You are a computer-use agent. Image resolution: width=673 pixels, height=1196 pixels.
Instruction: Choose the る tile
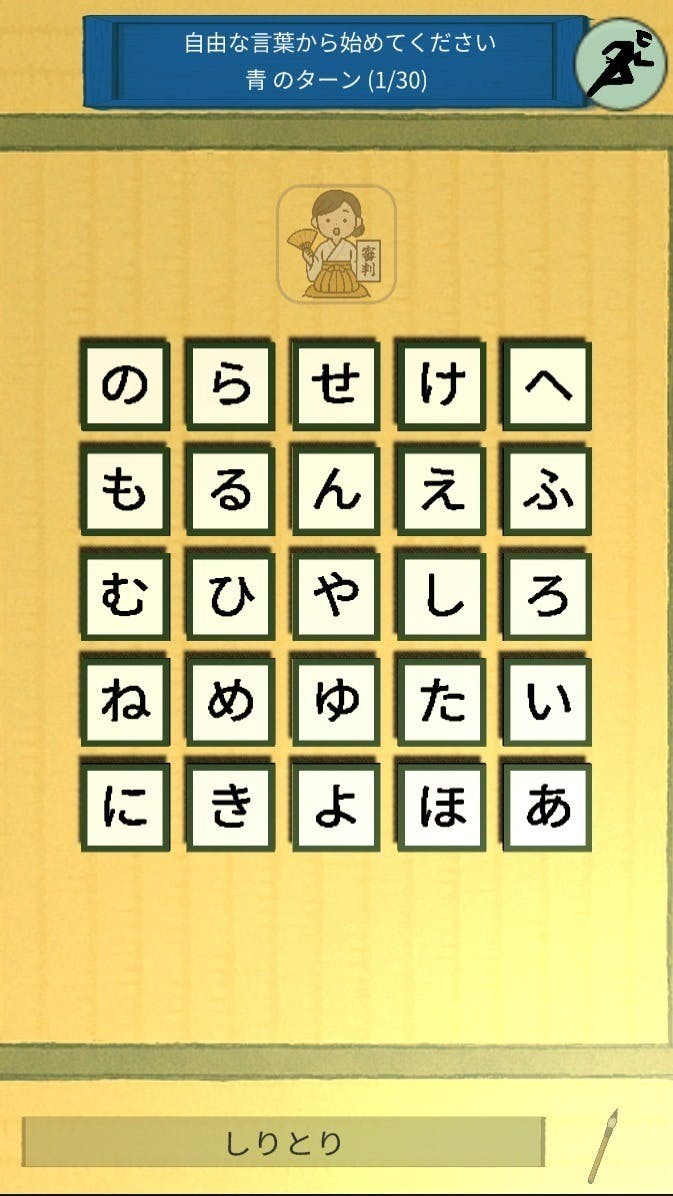[231, 490]
